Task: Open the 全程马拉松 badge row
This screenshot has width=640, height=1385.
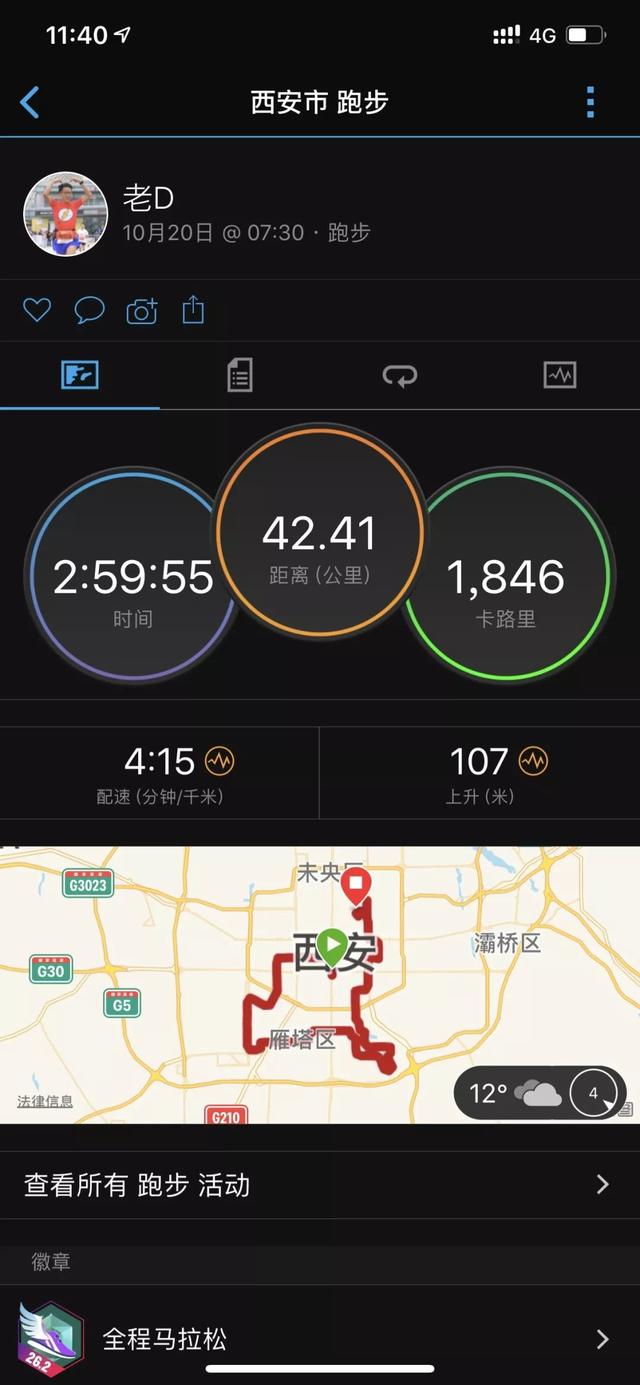Action: [x=320, y=1338]
